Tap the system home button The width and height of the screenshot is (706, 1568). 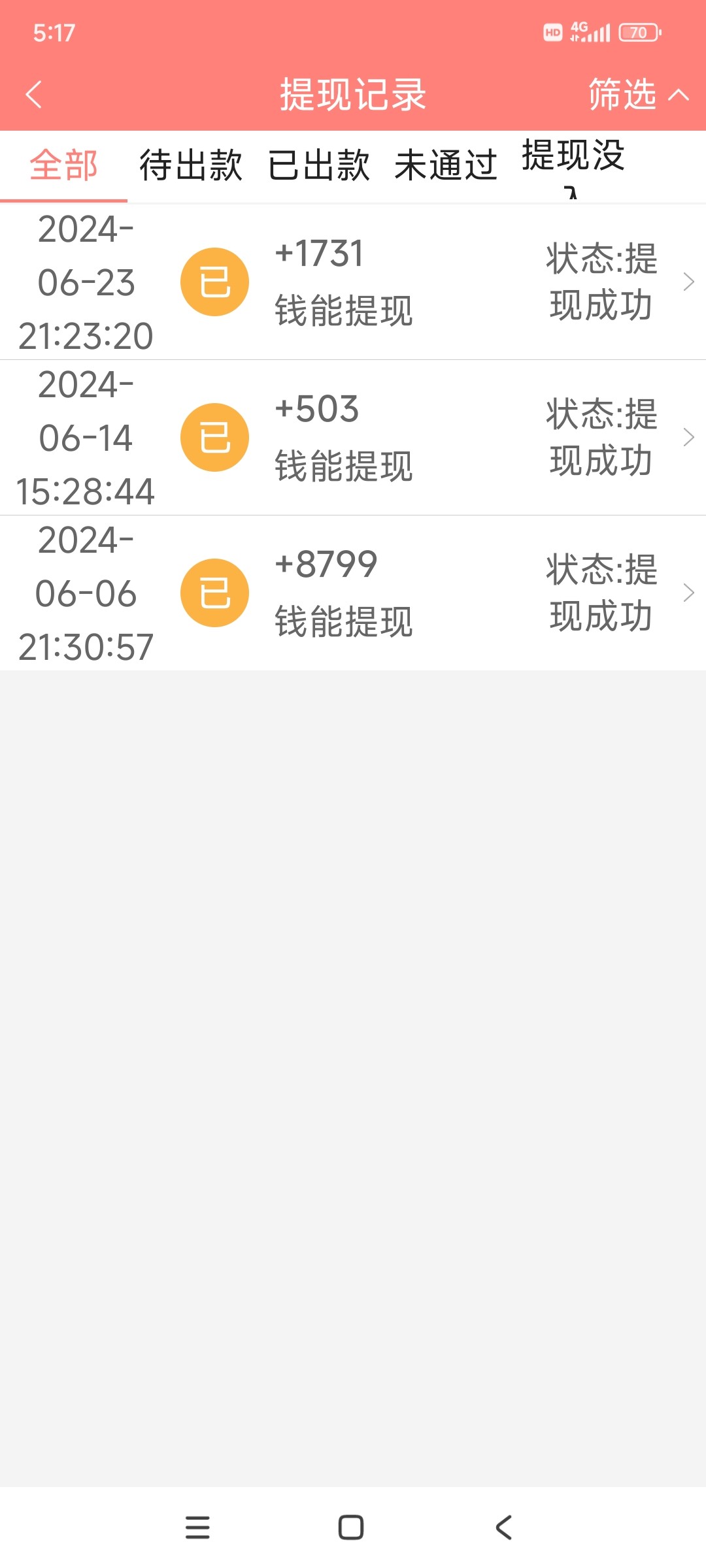(x=351, y=1527)
